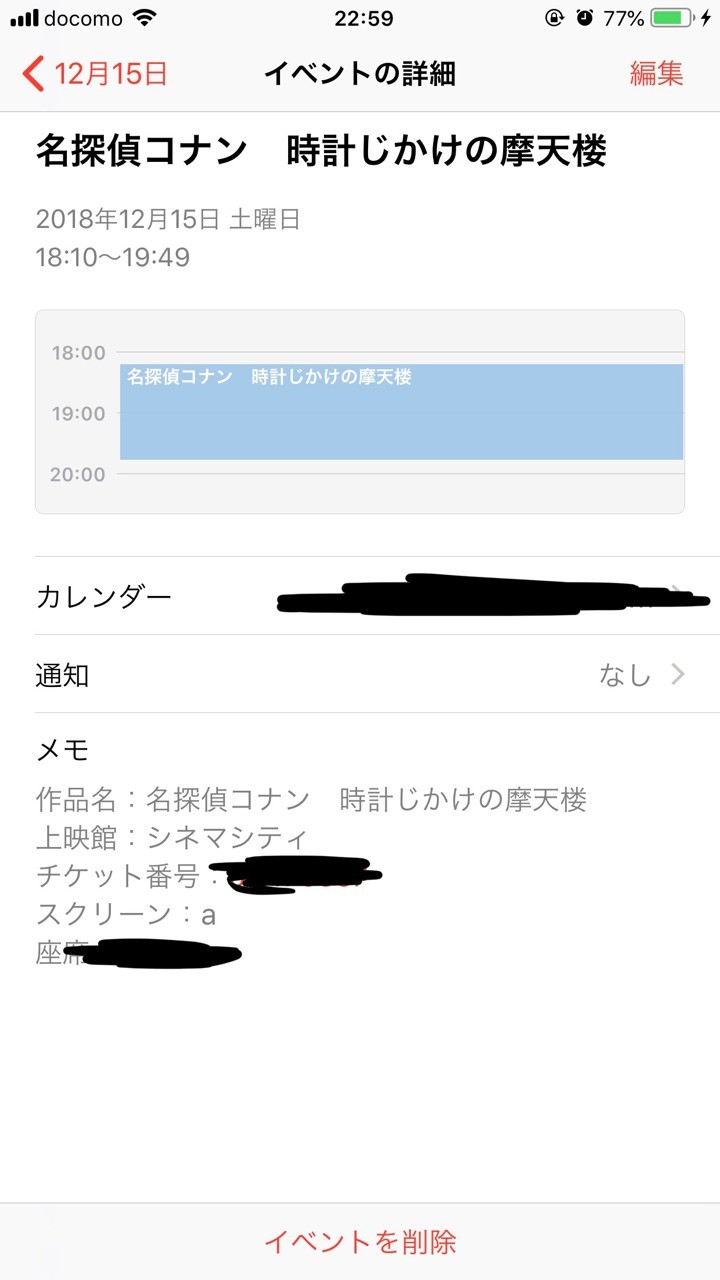This screenshot has width=720, height=1280.
Task: Open the 通知 setting row
Action: click(x=360, y=675)
